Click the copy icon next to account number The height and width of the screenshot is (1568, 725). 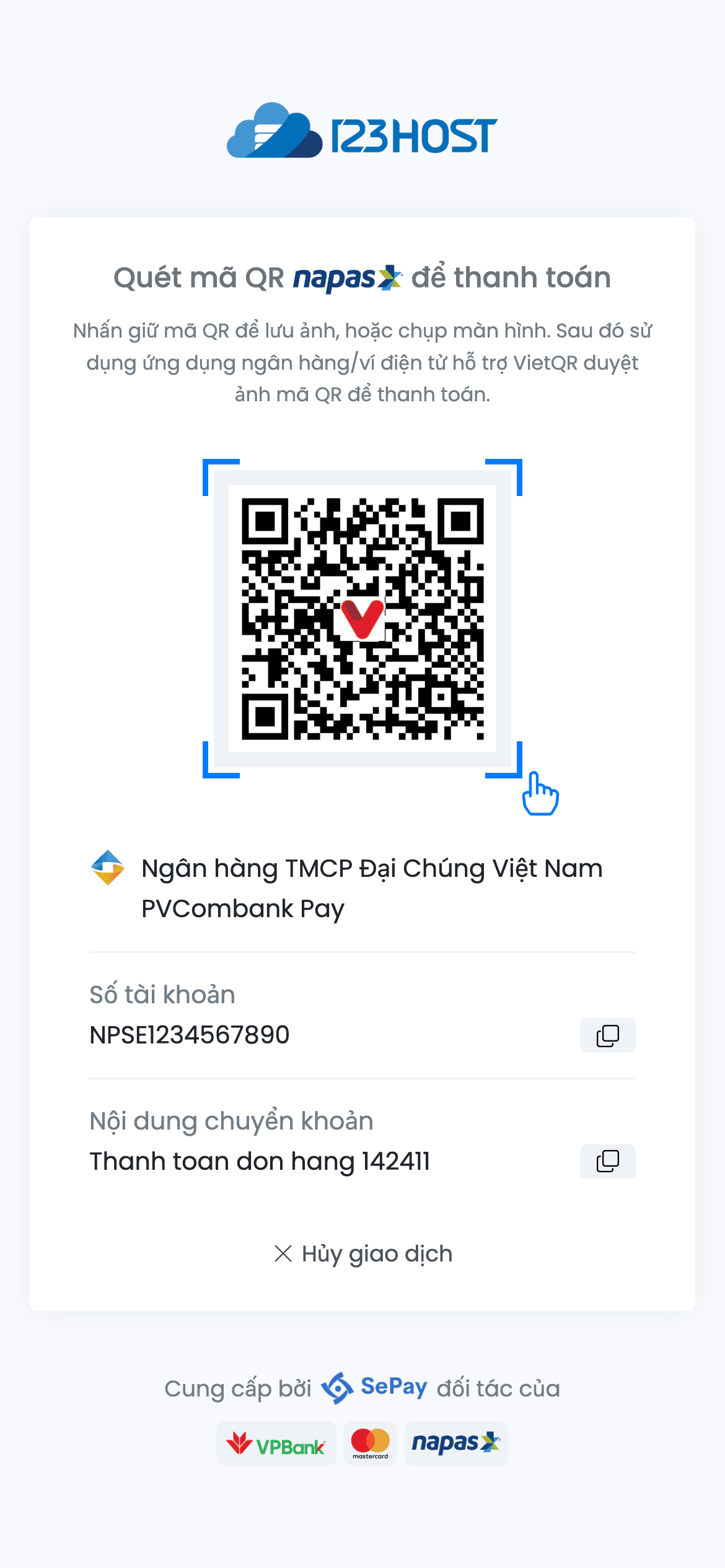coord(607,1035)
